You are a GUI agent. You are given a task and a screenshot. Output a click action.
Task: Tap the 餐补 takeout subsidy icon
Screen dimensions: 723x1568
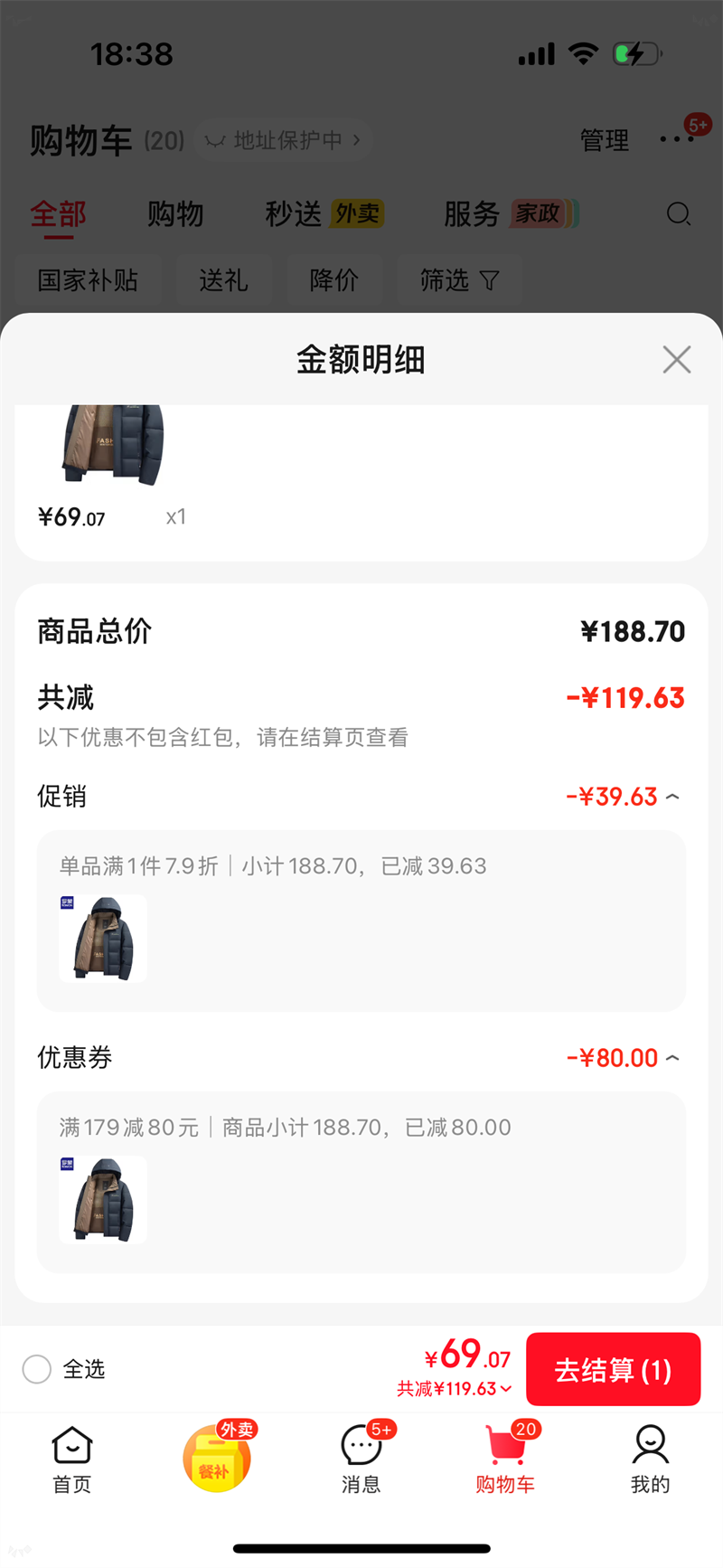[x=216, y=1459]
